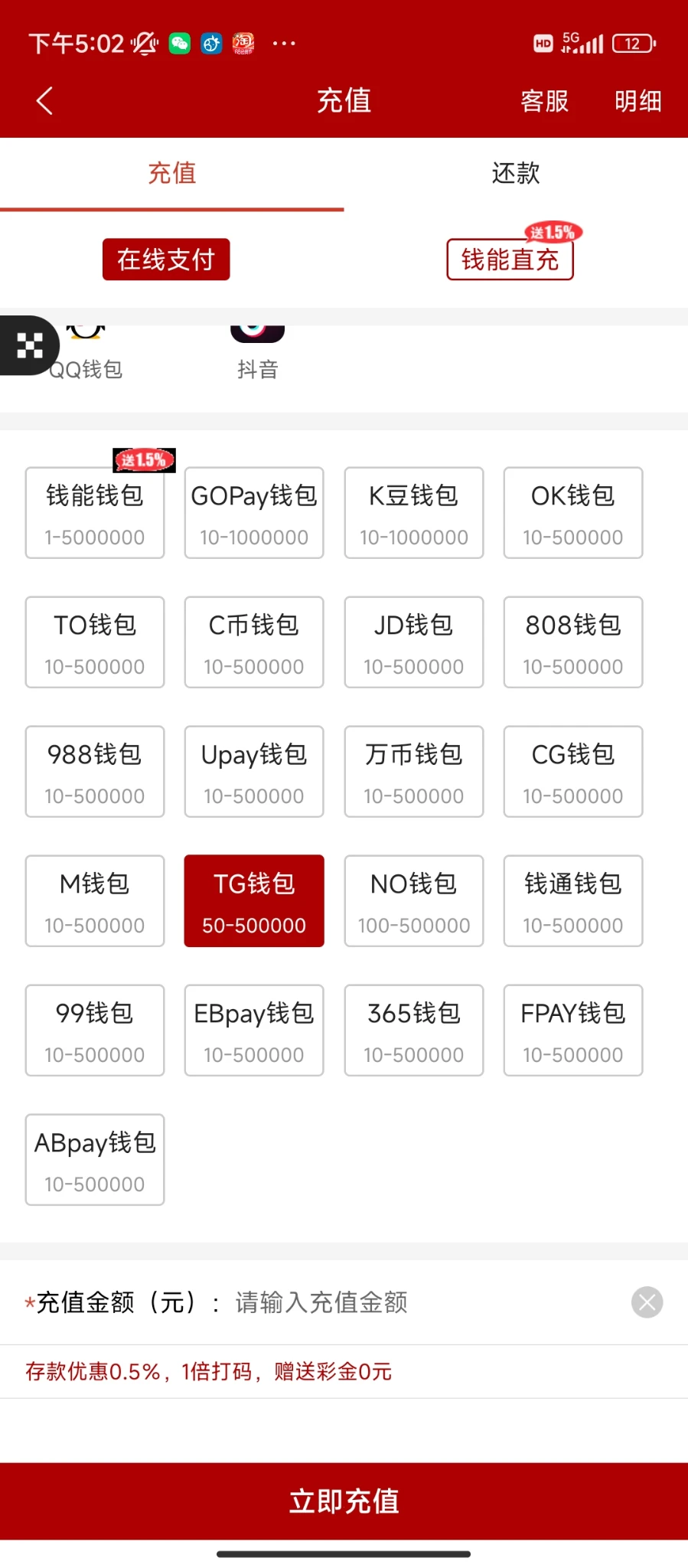Select NO钱包 with 100-500000 range
This screenshot has width=688, height=1568.
point(414,901)
